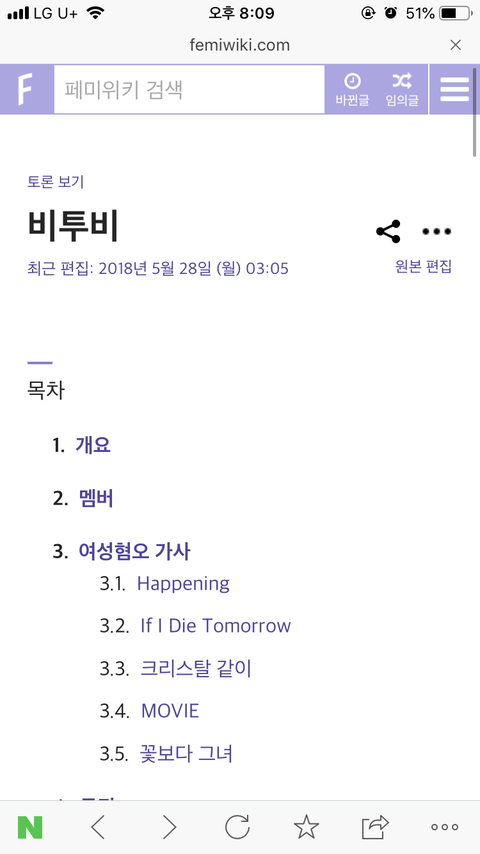Viewport: 480px width, 854px height.
Task: Jump to the 개요 section
Action: coord(93,445)
